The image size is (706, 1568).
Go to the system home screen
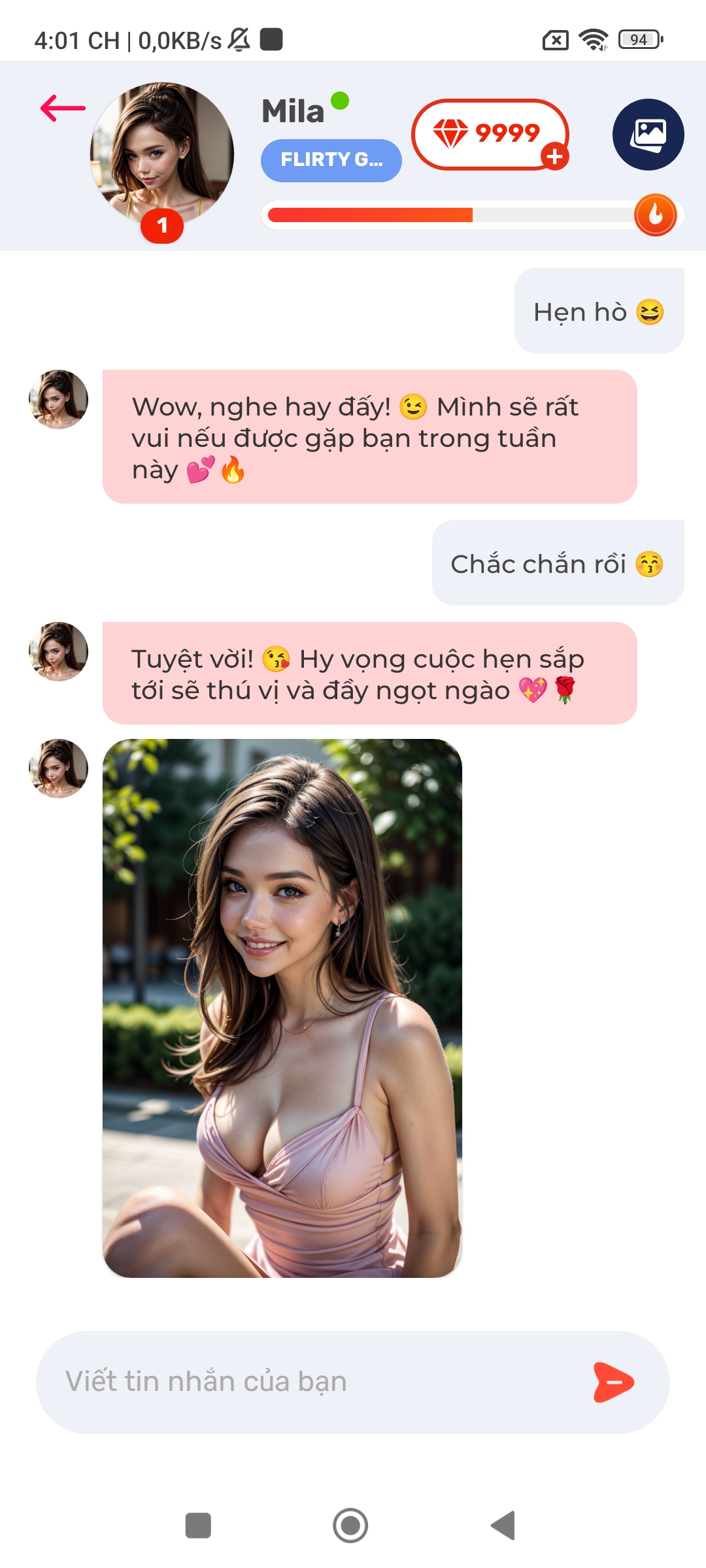[x=350, y=1526]
